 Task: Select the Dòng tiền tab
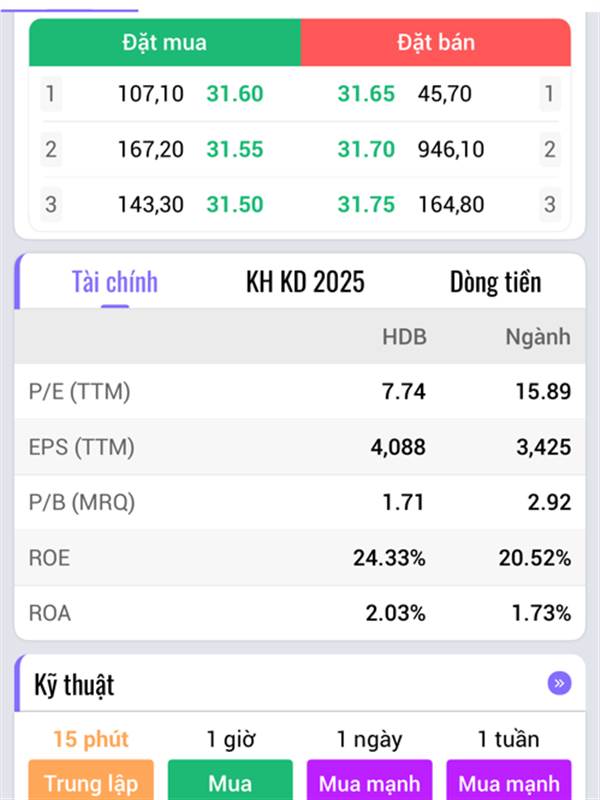495,282
